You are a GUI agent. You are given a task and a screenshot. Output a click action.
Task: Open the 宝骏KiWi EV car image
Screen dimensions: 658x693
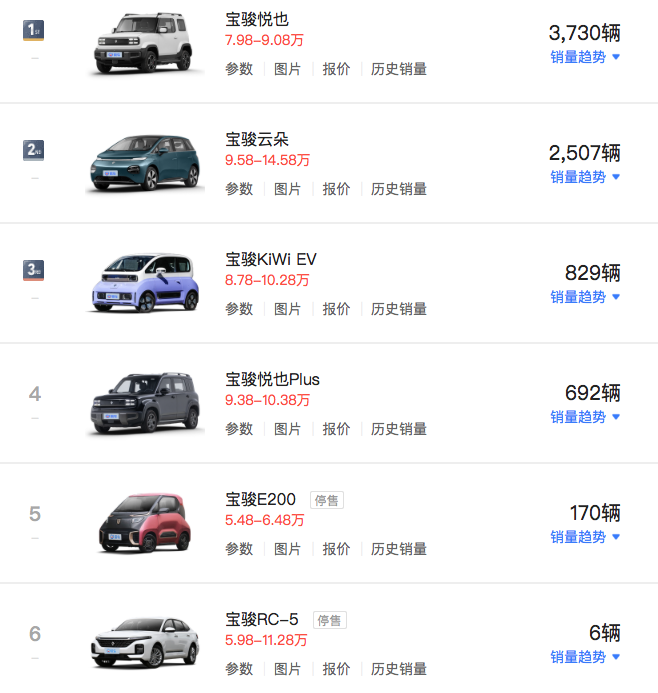(146, 279)
